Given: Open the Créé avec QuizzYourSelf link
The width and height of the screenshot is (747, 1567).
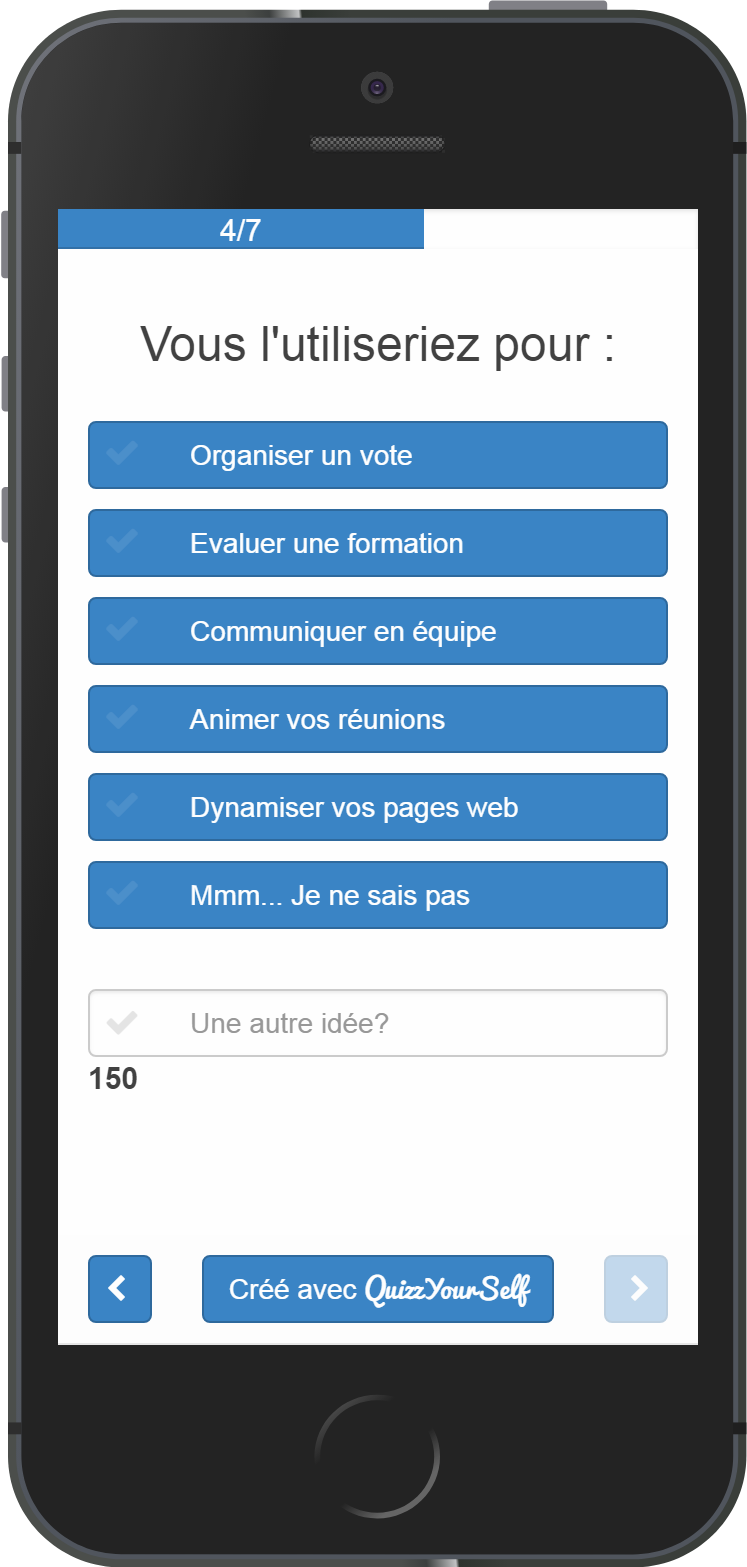Looking at the screenshot, I should [x=377, y=1289].
